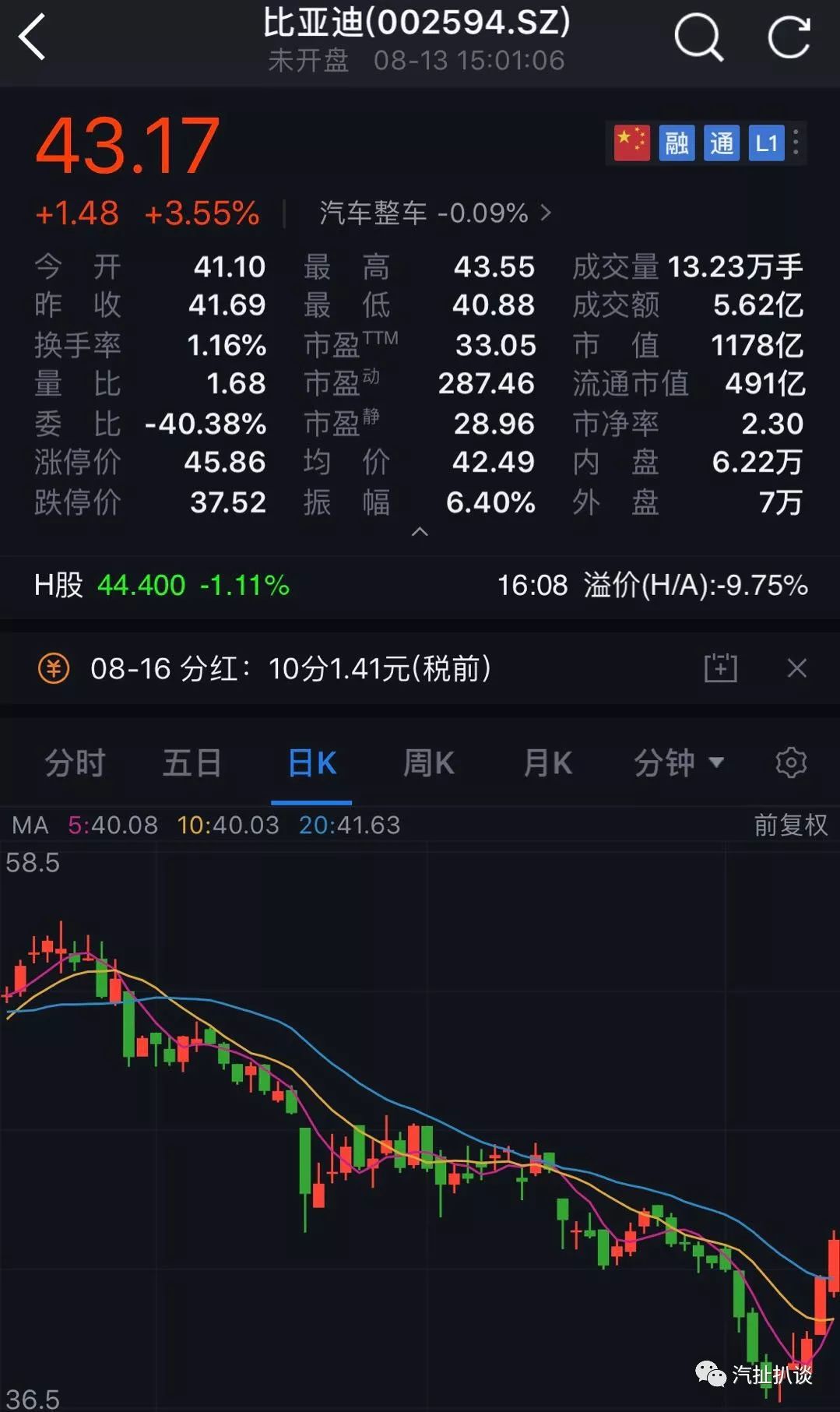Open the H股 44.400 quote row

(x=420, y=585)
